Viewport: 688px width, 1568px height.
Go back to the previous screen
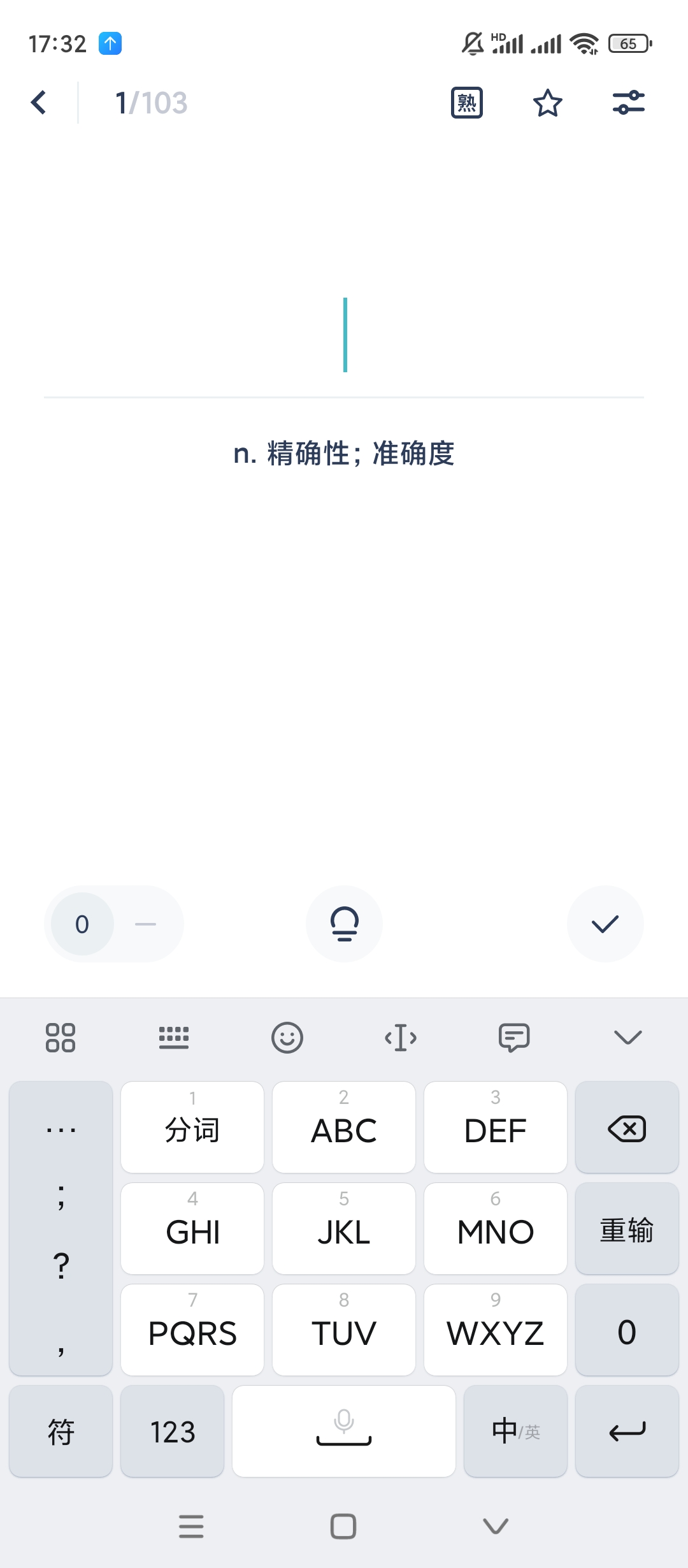(39, 103)
